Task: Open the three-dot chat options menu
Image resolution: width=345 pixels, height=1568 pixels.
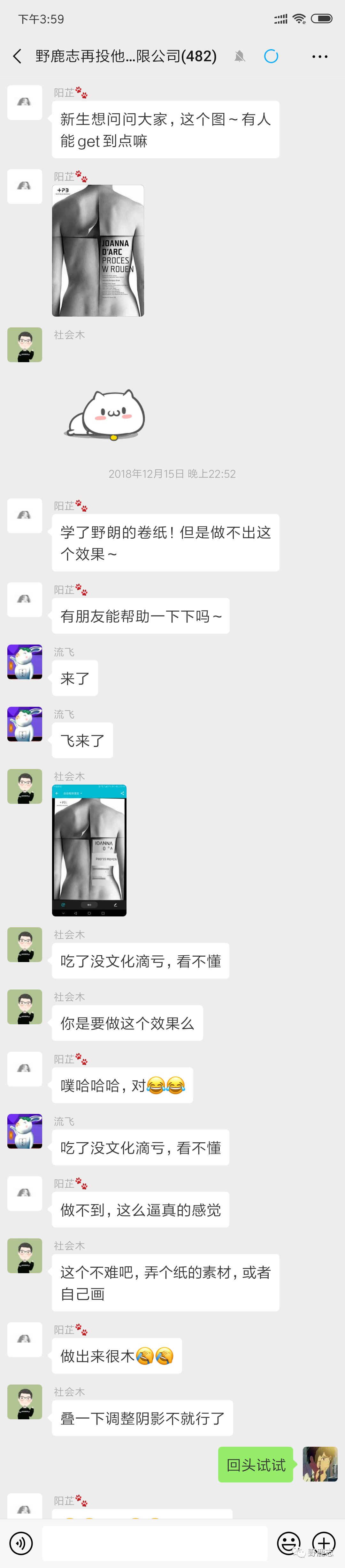Action: 319,56
